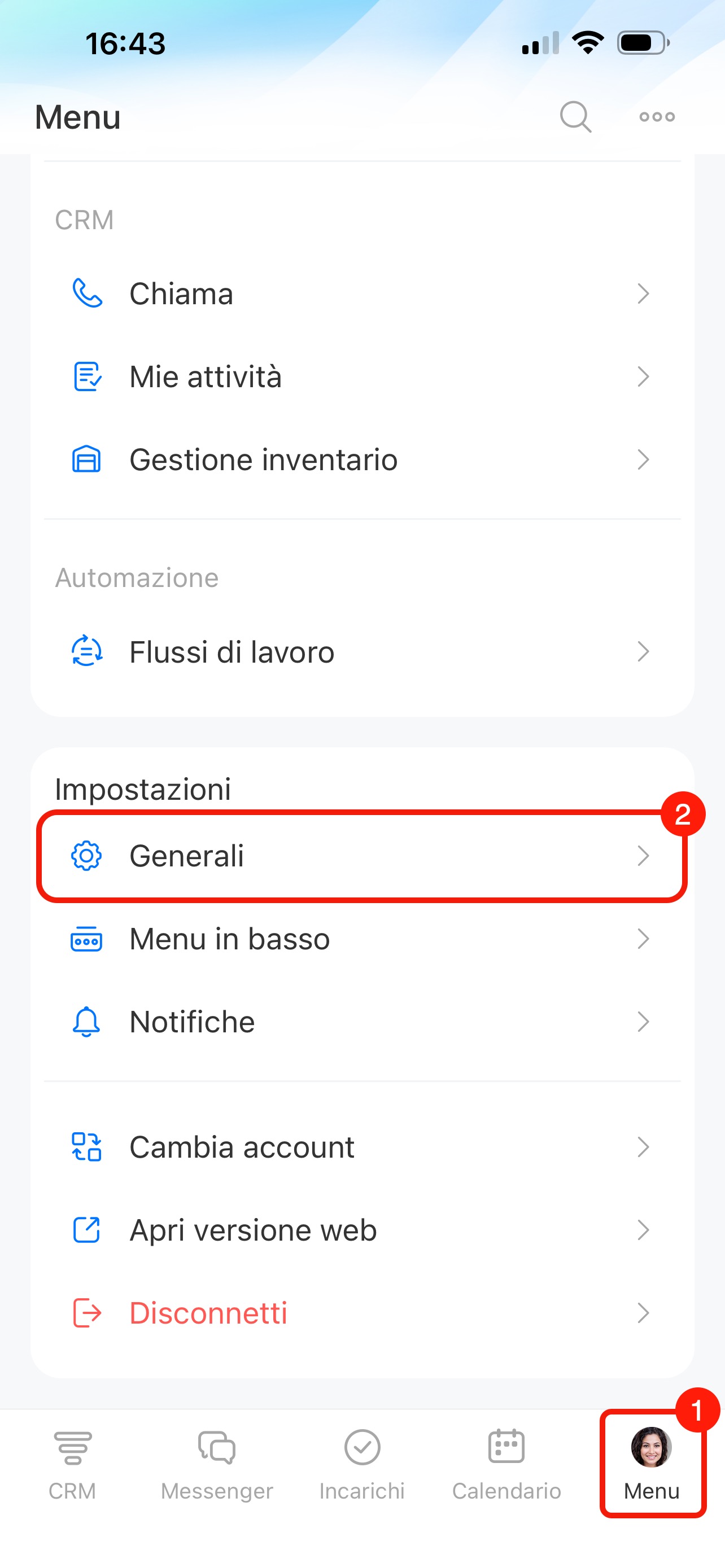Open the three-dot overflow menu
The height and width of the screenshot is (1568, 725).
(657, 116)
